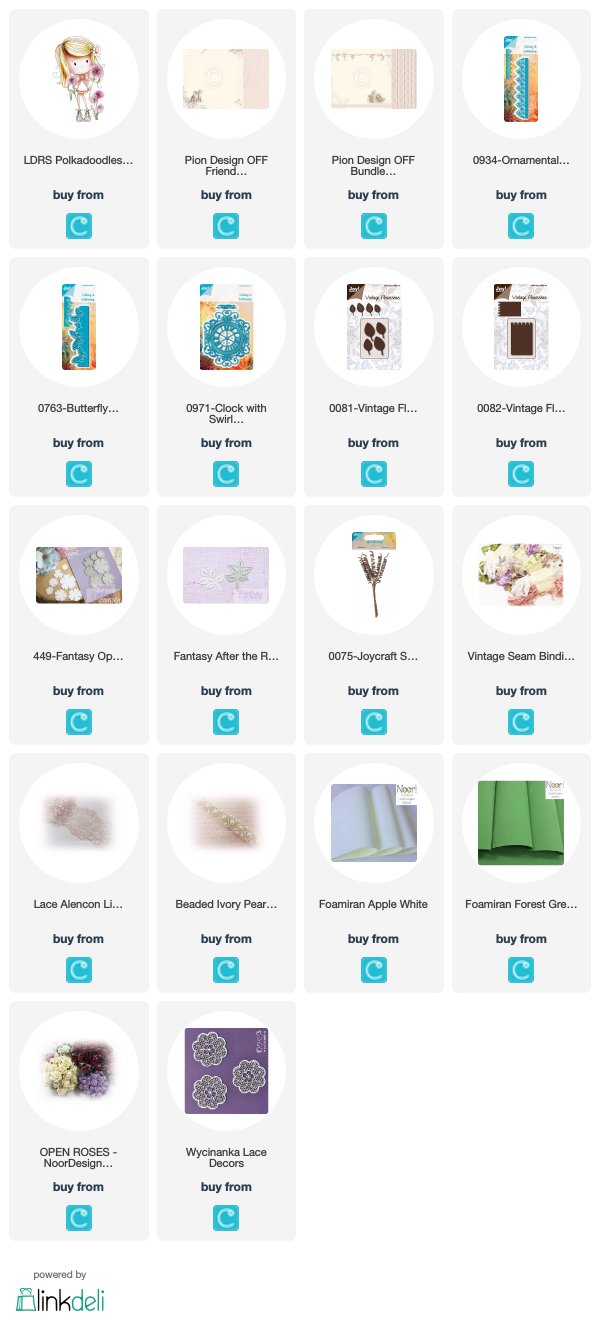Viewport: 600px width, 1321px height.
Task: Tap the store icon under Fantasy After the R
Action: (x=226, y=721)
